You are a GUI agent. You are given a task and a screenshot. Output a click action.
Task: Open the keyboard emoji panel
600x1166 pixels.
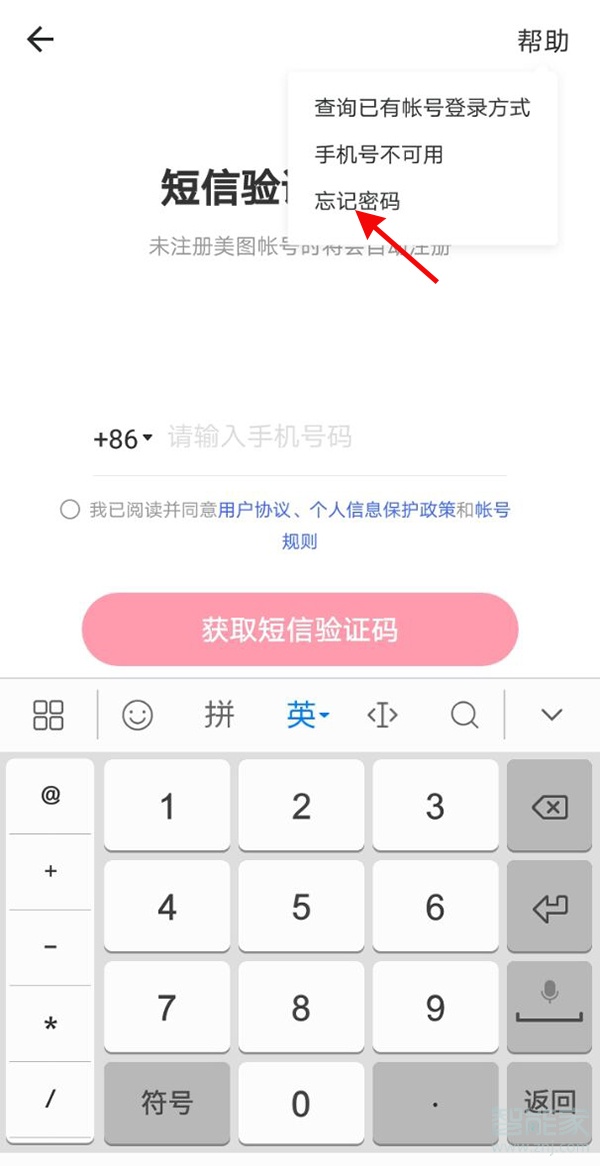tap(137, 715)
